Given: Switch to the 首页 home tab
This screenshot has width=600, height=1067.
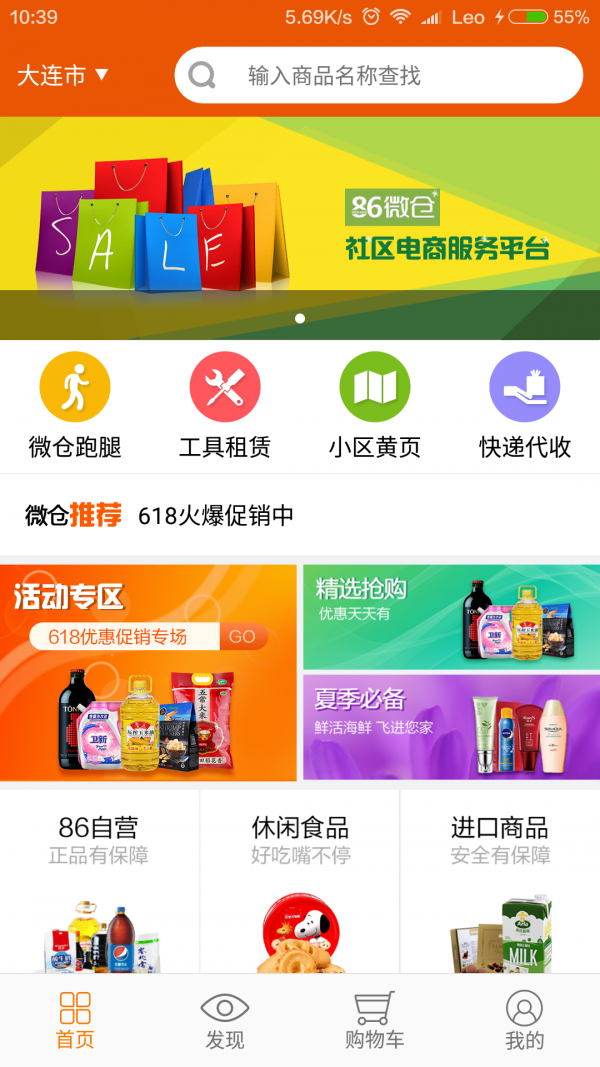Looking at the screenshot, I should click(75, 1020).
